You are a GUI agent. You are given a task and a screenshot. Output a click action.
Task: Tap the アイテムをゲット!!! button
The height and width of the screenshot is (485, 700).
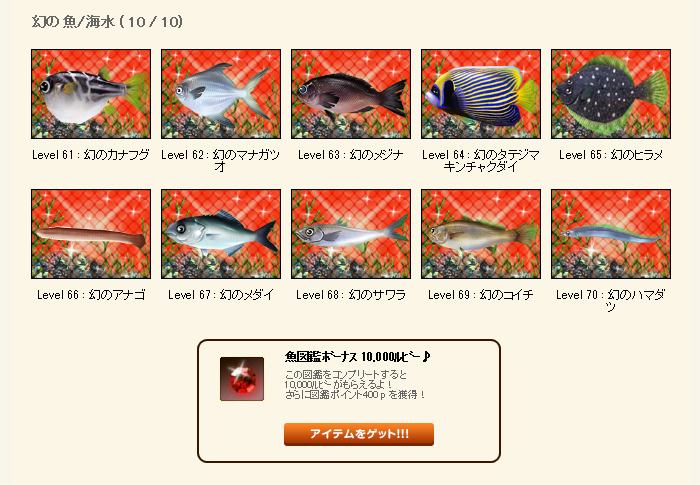pyautogui.click(x=359, y=433)
